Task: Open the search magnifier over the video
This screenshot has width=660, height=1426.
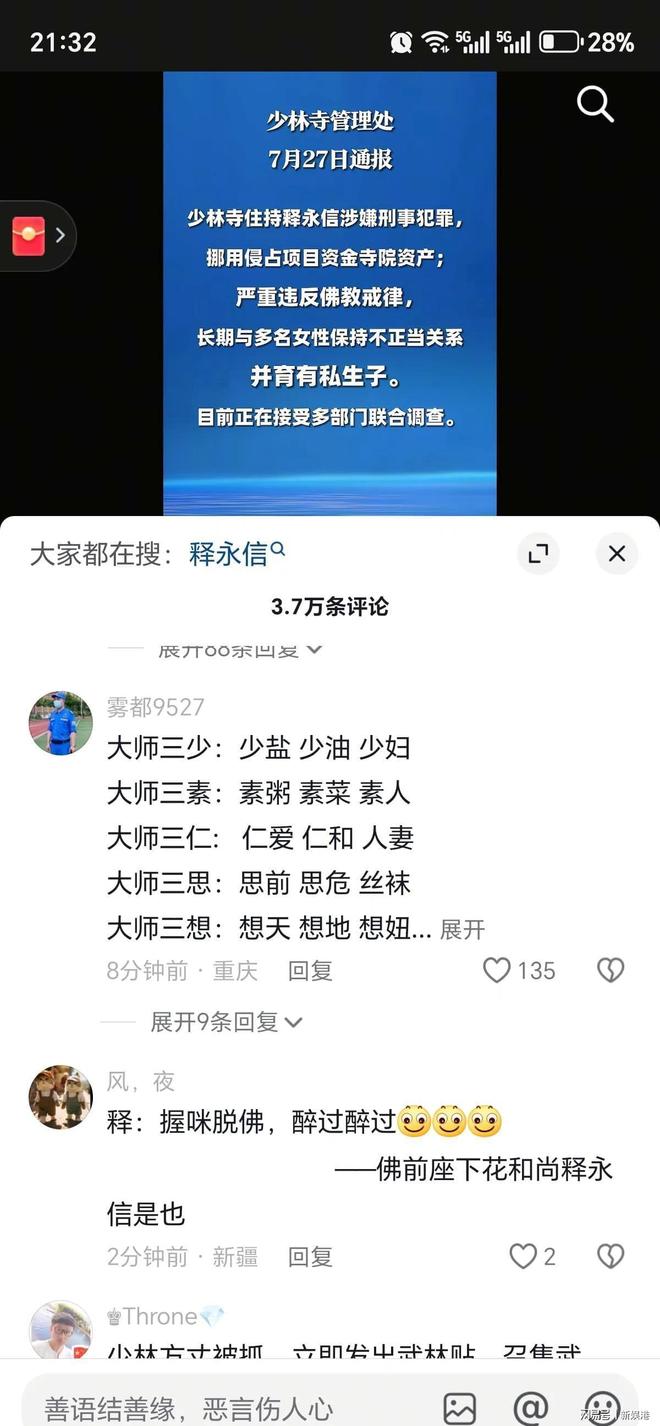Action: (x=595, y=104)
